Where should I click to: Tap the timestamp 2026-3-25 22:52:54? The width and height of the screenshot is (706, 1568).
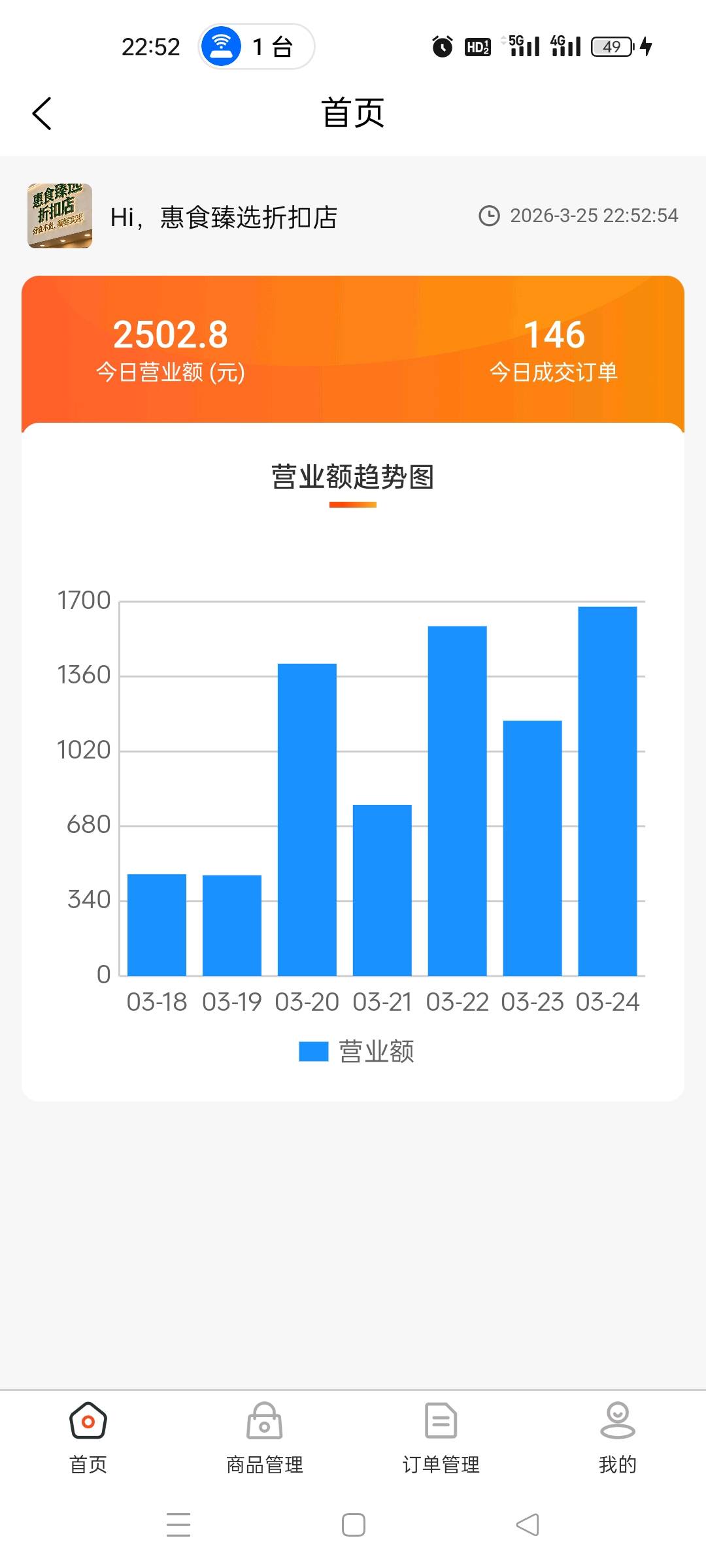click(594, 216)
